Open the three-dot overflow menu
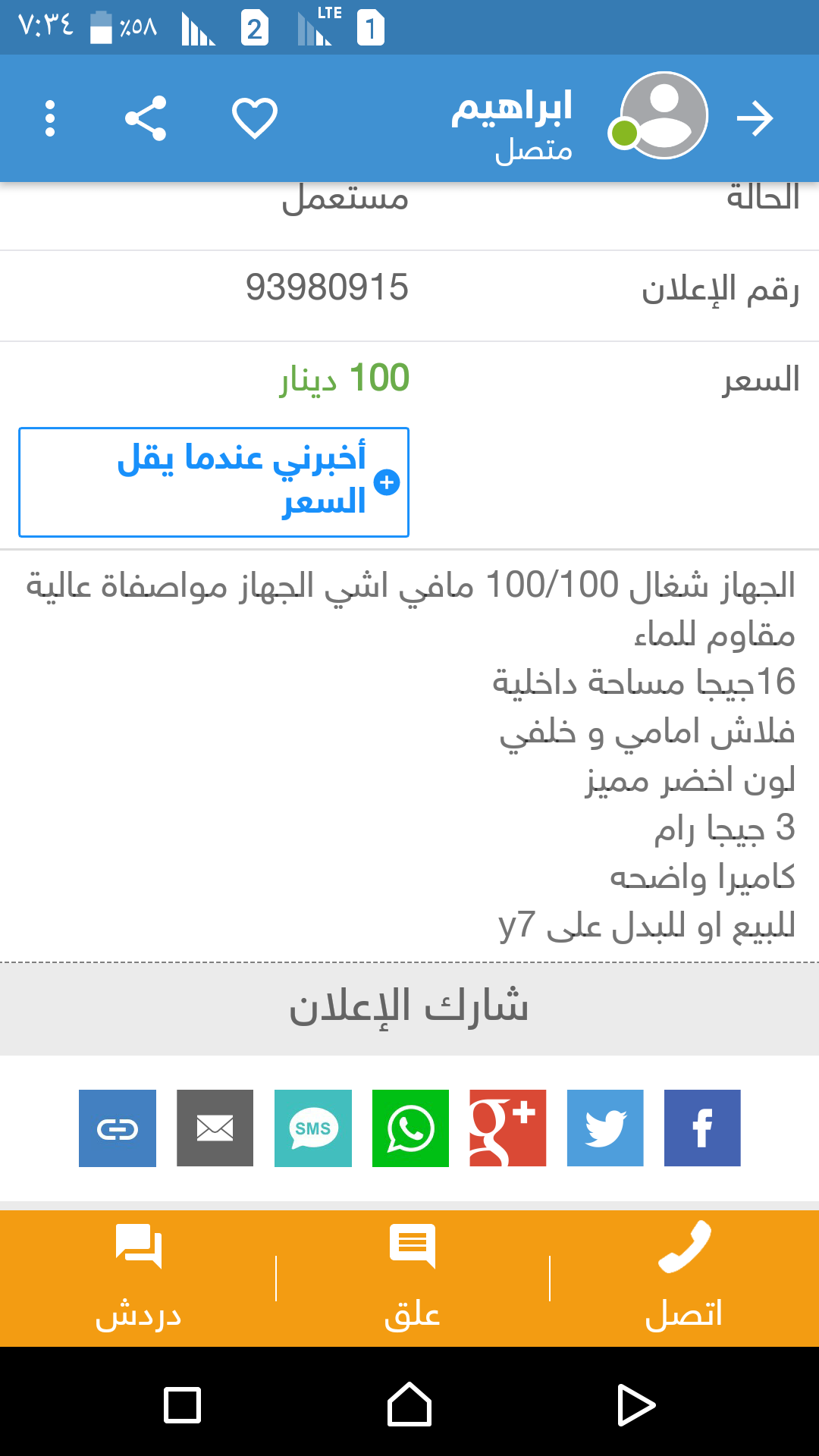 click(x=50, y=118)
